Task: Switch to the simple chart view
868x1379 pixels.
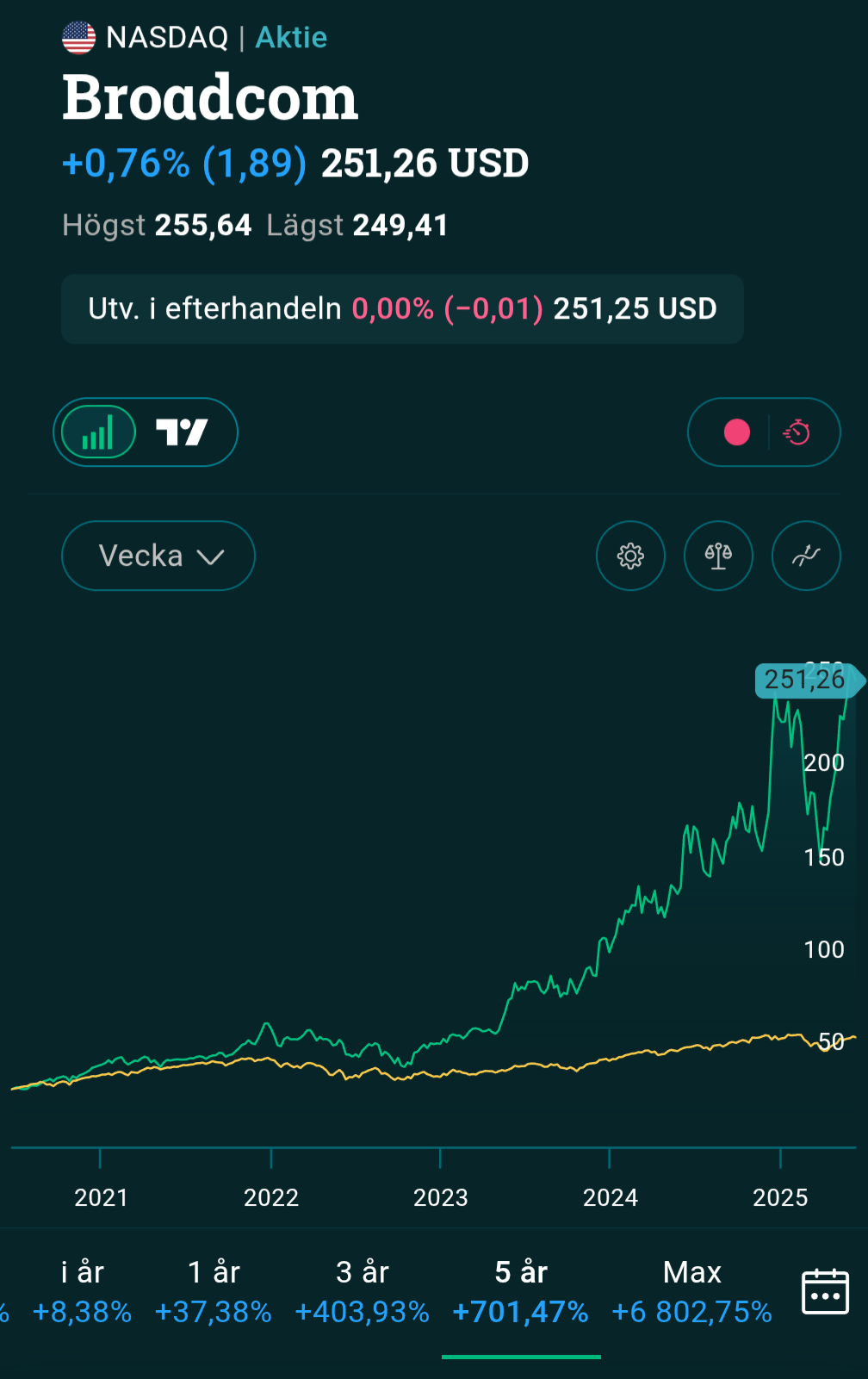Action: [98, 432]
